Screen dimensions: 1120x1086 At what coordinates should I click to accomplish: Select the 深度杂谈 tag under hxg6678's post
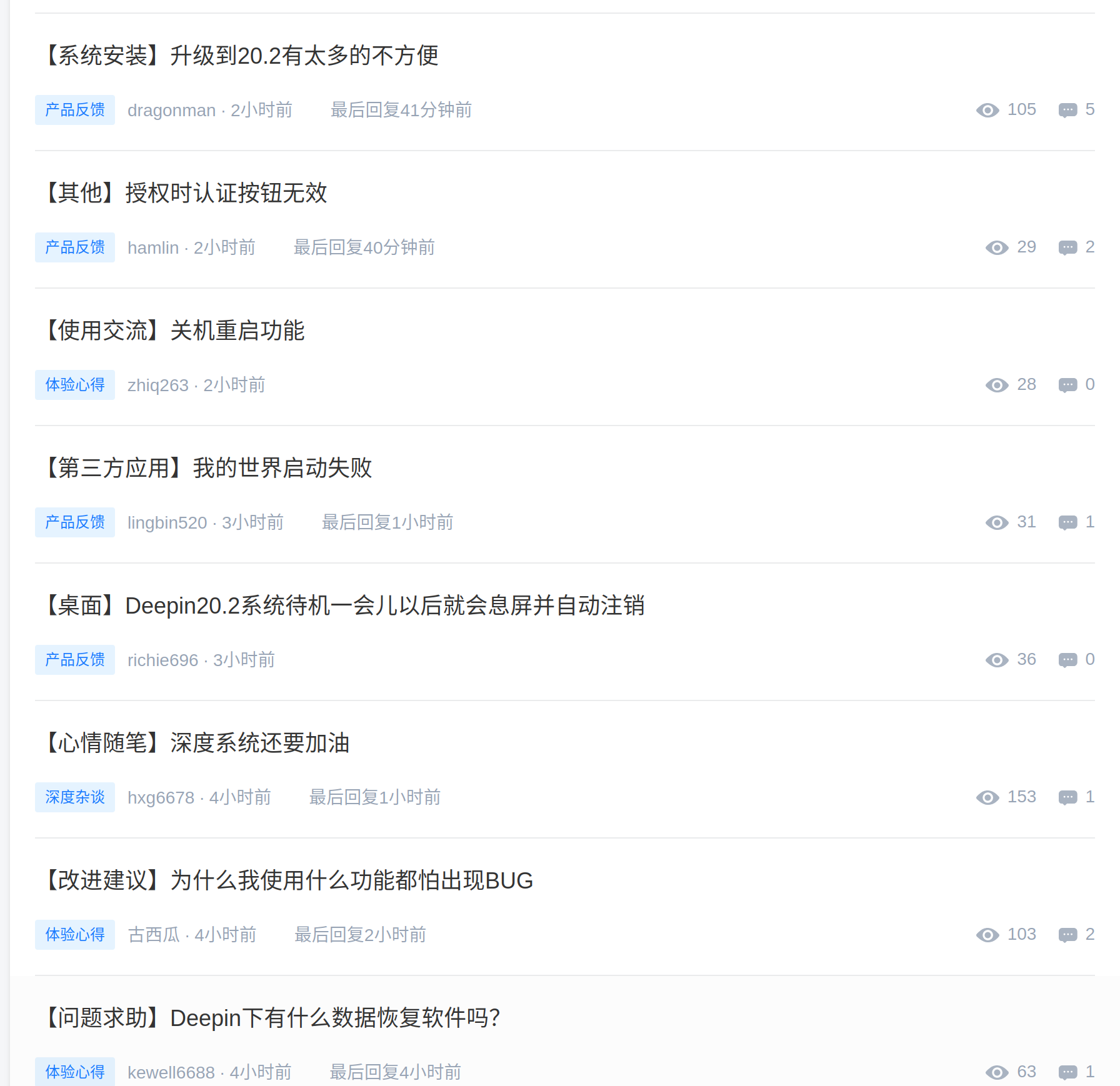coord(75,797)
